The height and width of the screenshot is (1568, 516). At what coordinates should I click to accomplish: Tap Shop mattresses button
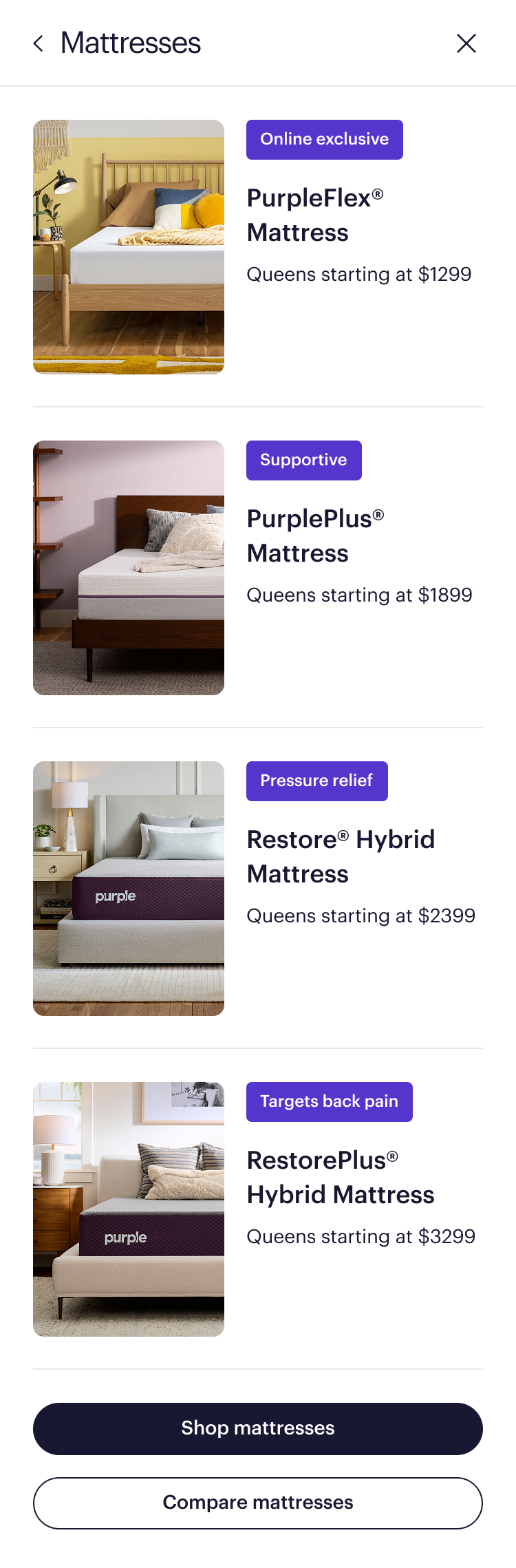coord(258,1428)
